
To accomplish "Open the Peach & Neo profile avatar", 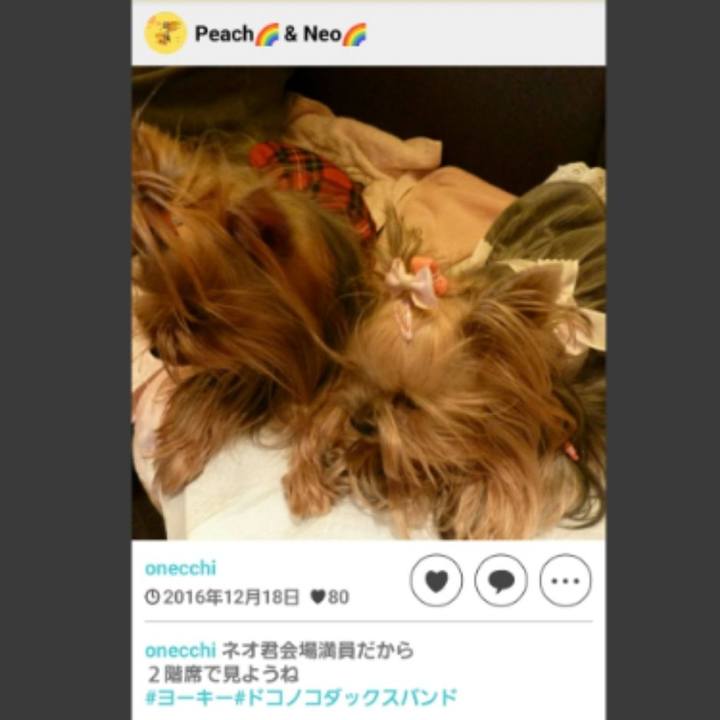I will pos(165,34).
